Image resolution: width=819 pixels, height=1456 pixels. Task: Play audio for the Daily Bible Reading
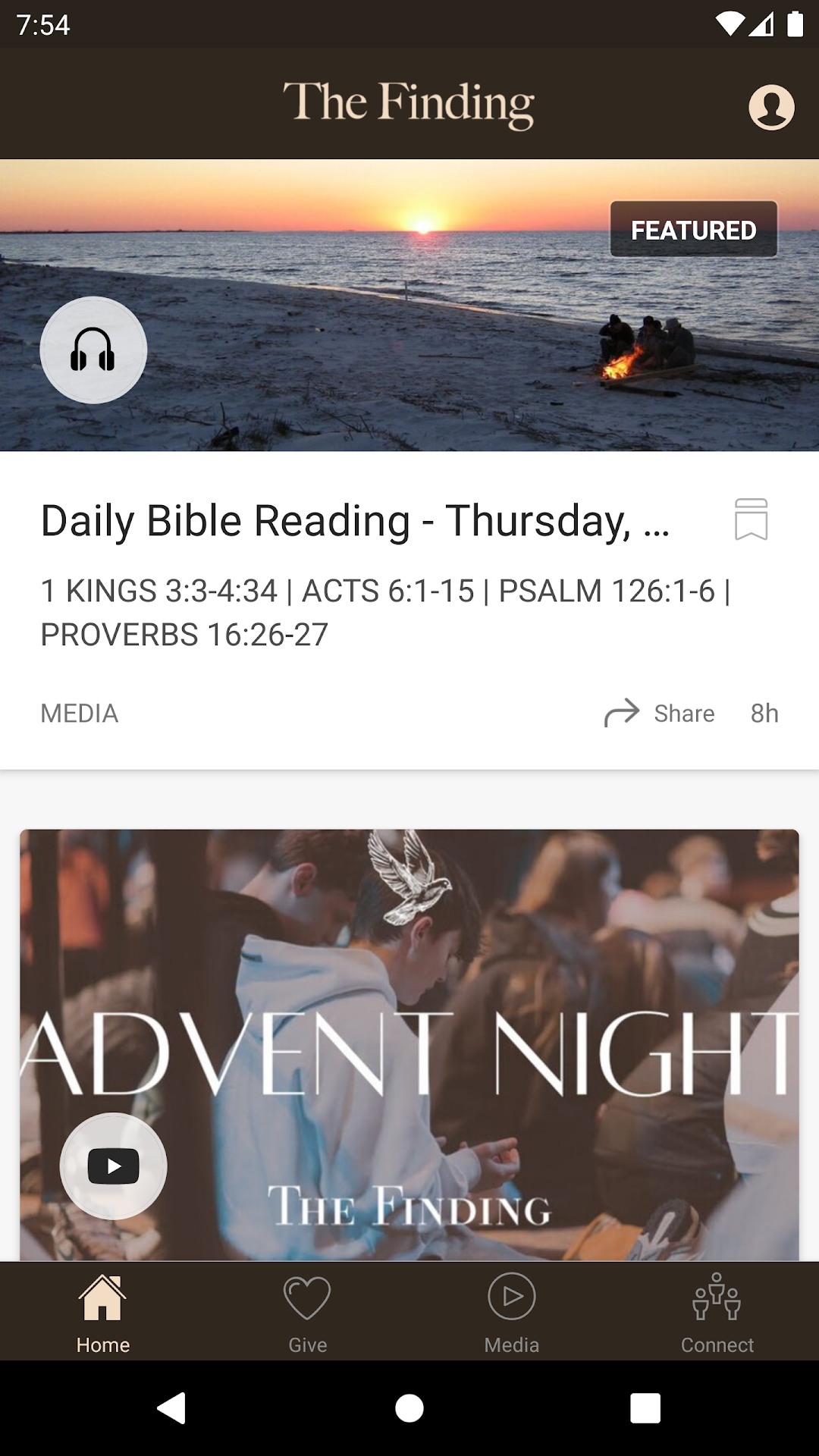click(x=93, y=350)
